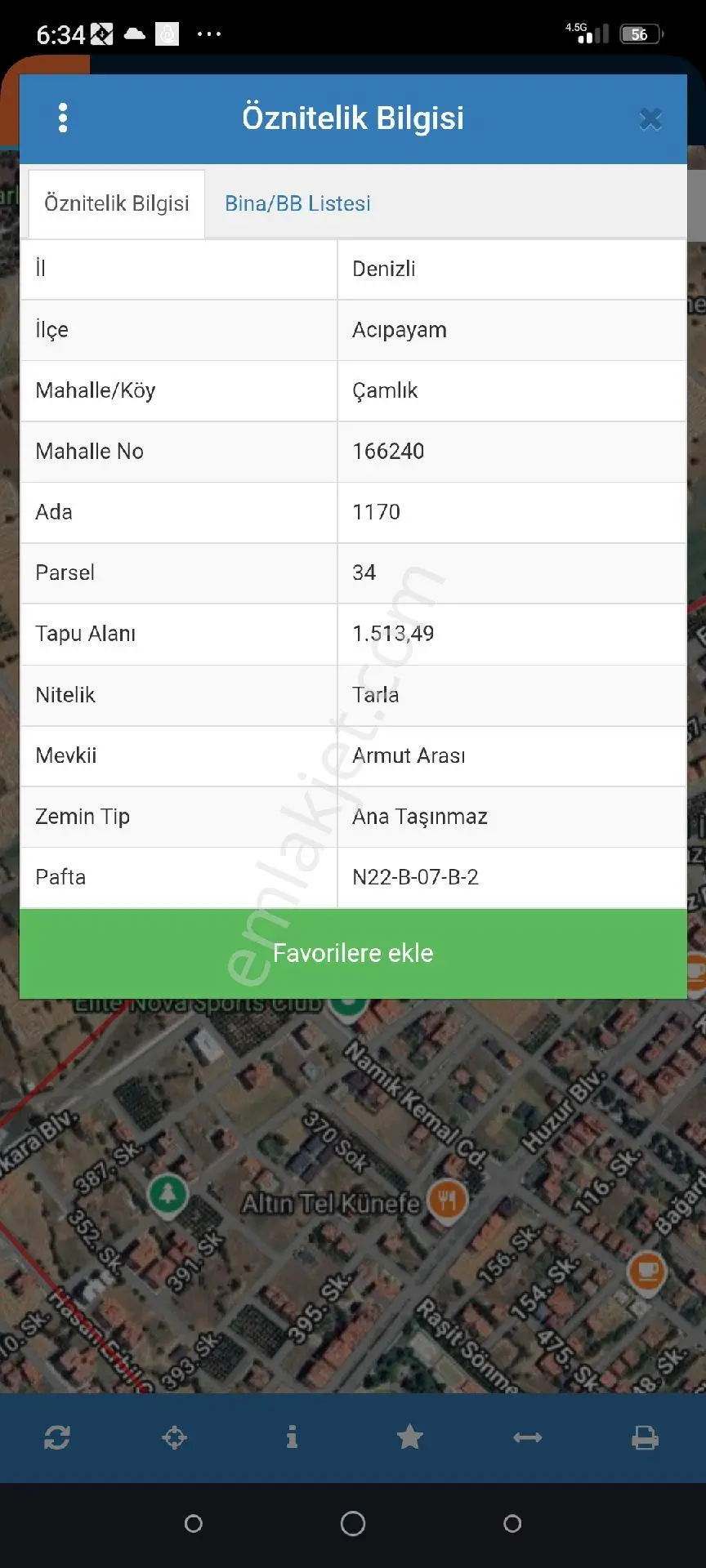Tap the refresh icon in the bottom toolbar
This screenshot has width=706, height=1568.
click(x=57, y=1437)
